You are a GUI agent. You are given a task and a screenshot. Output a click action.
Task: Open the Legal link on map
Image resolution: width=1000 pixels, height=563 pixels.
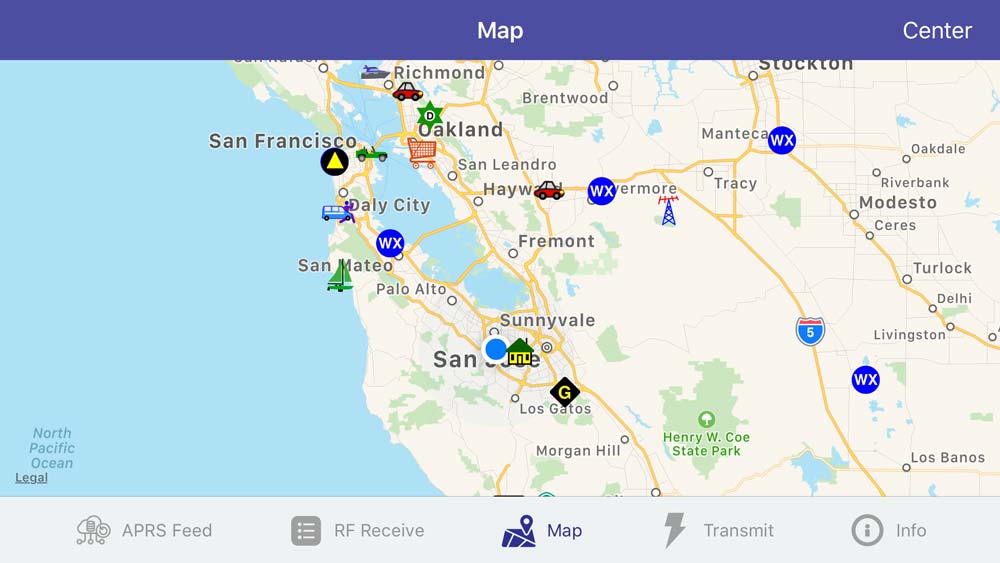click(31, 478)
